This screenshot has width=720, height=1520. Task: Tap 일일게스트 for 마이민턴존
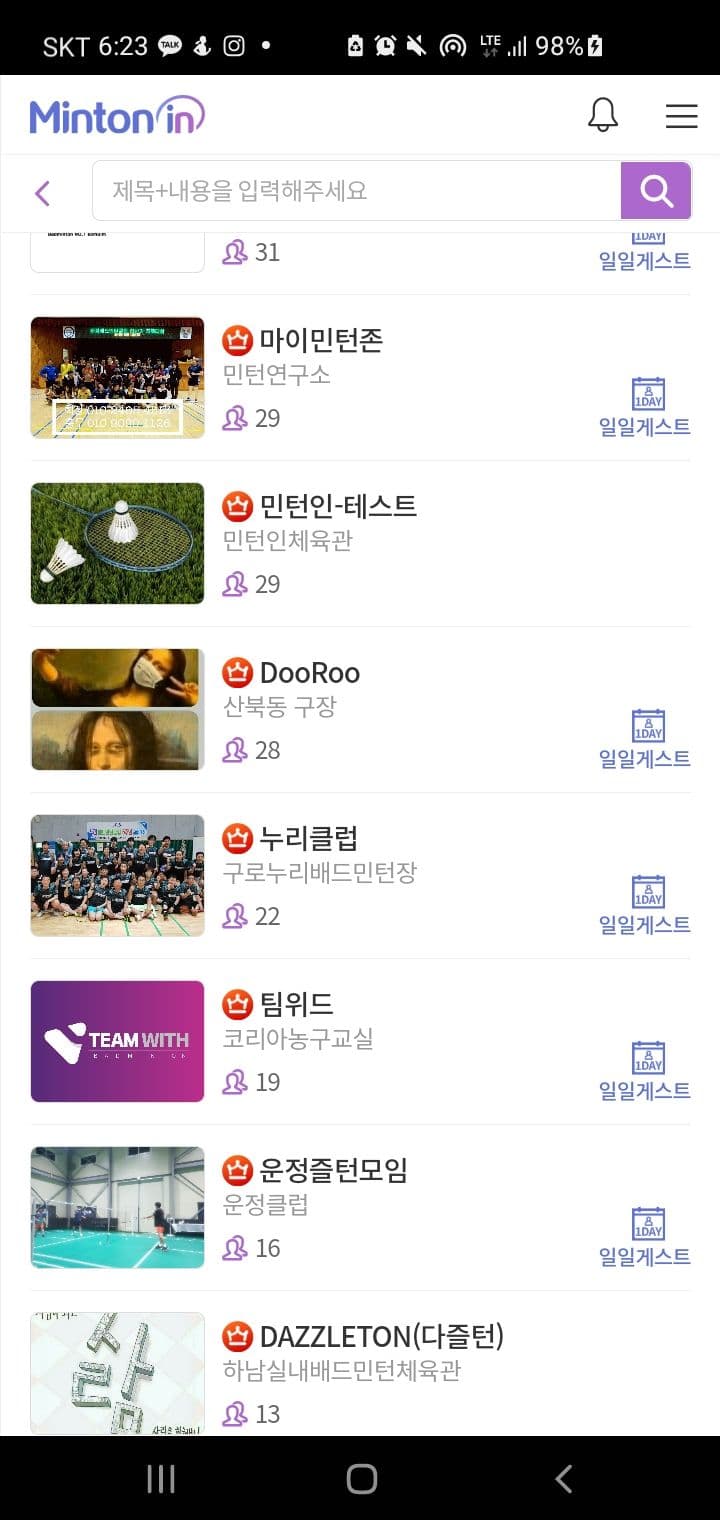645,408
